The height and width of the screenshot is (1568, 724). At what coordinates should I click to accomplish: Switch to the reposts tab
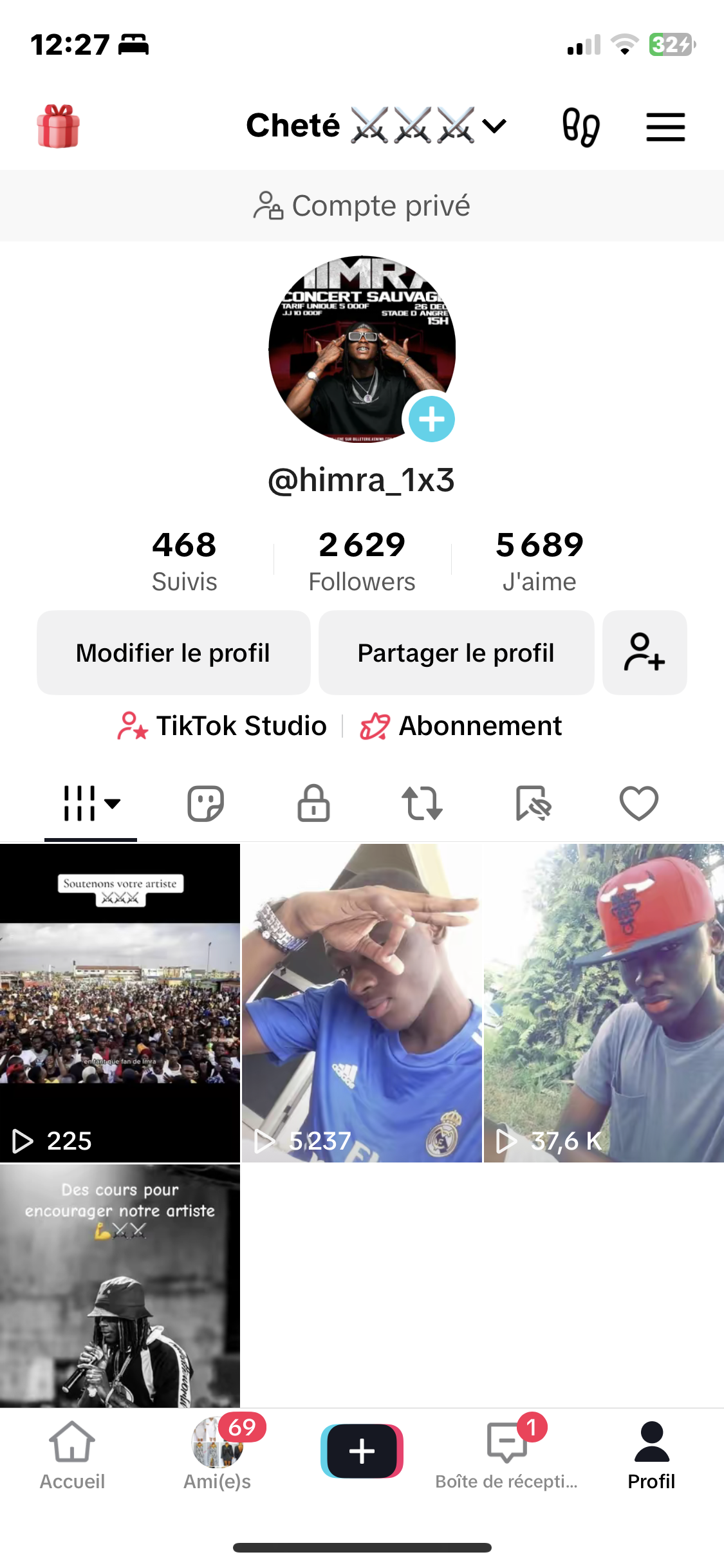(422, 803)
